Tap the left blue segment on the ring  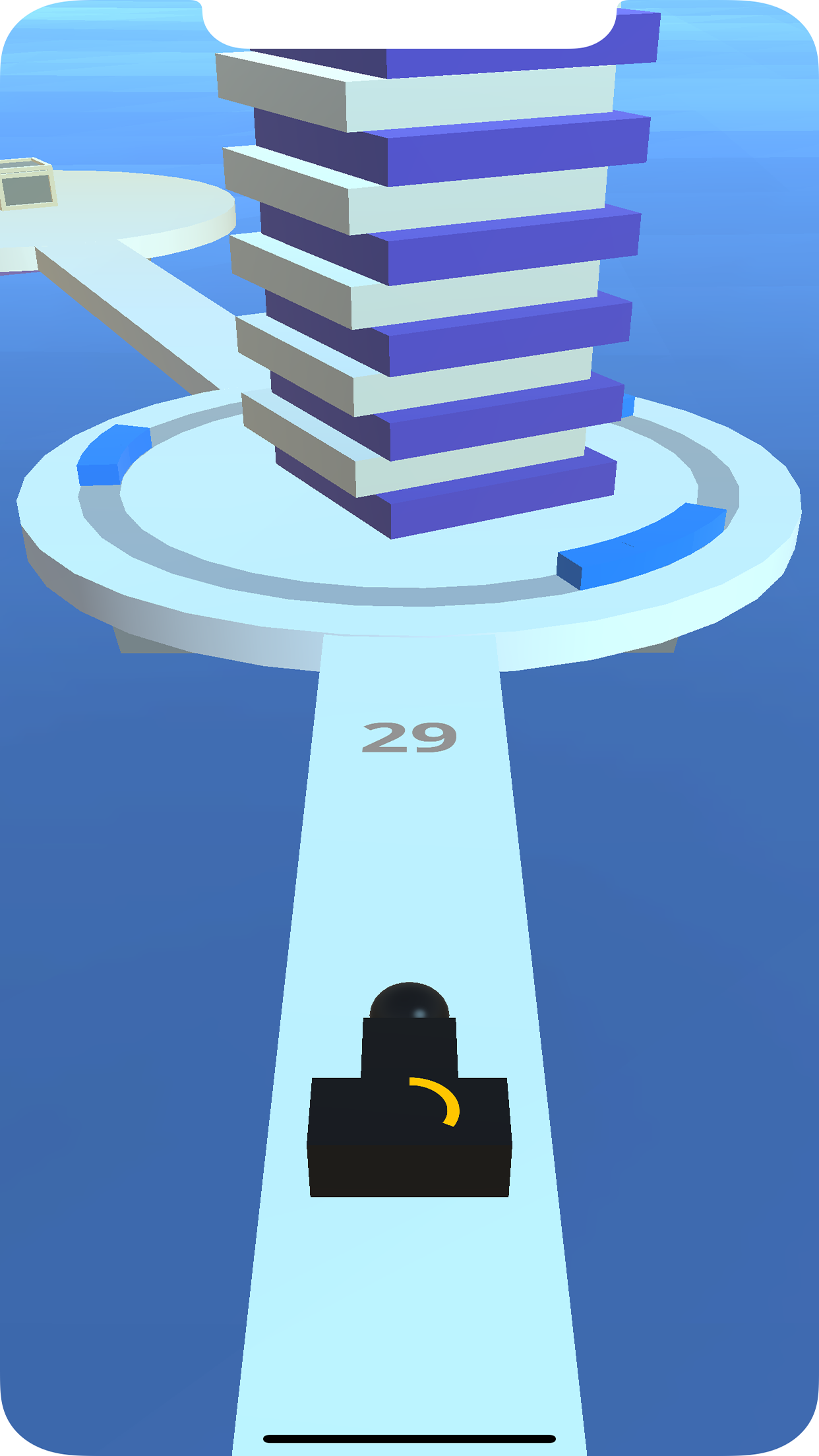click(109, 455)
